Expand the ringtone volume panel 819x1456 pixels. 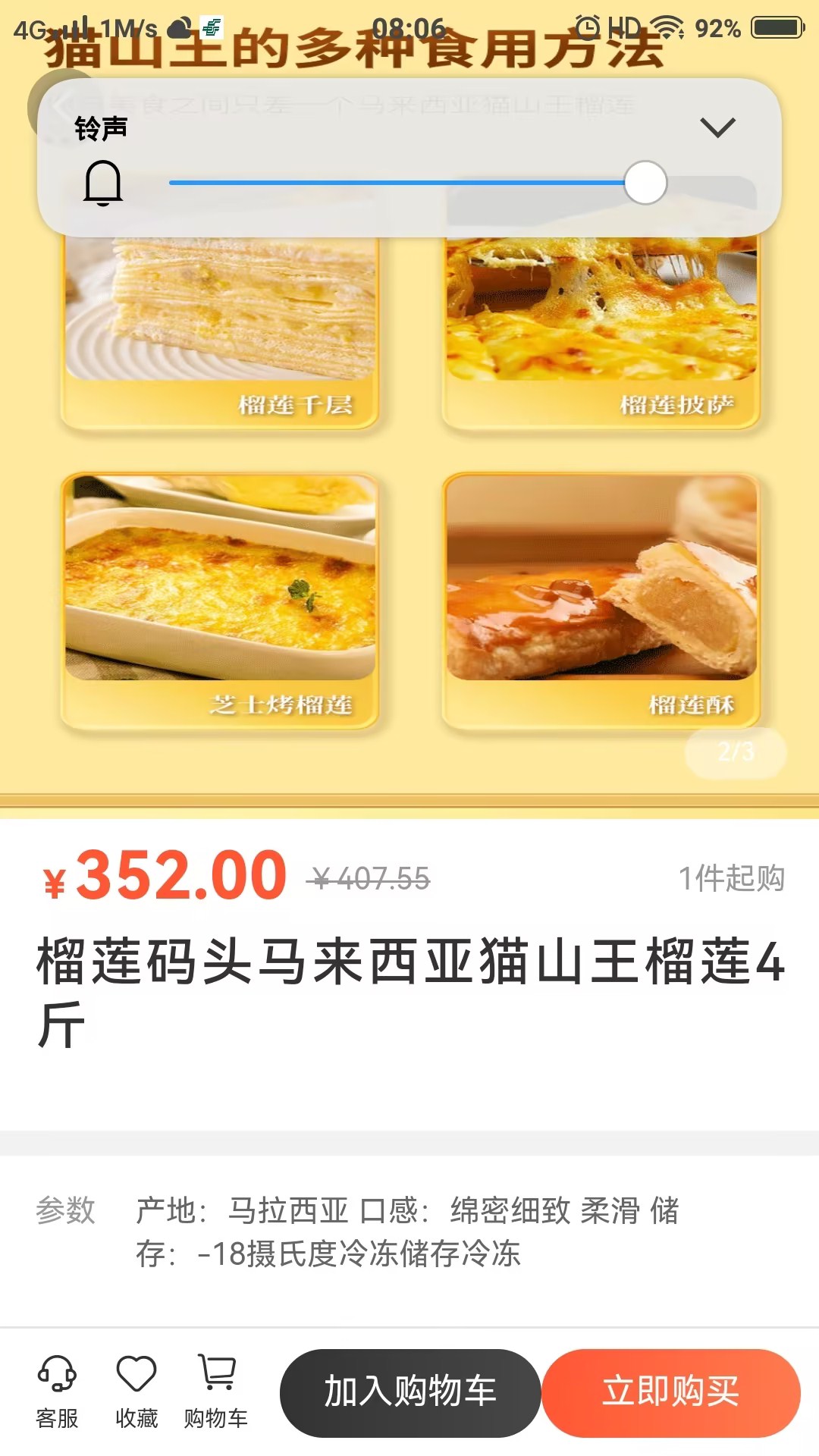tap(717, 127)
